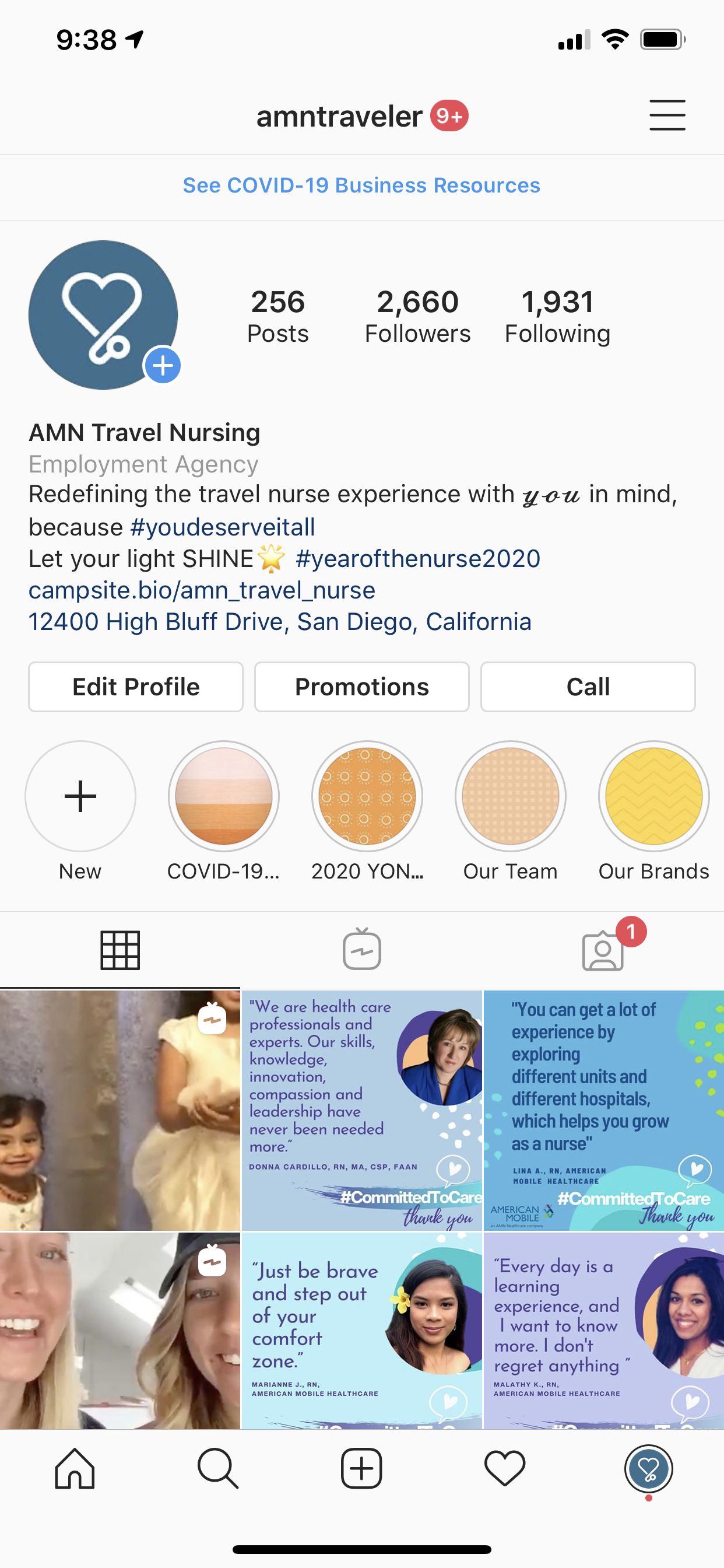The image size is (724, 1568).
Task: Open the COVID-19 story highlight
Action: click(x=223, y=796)
